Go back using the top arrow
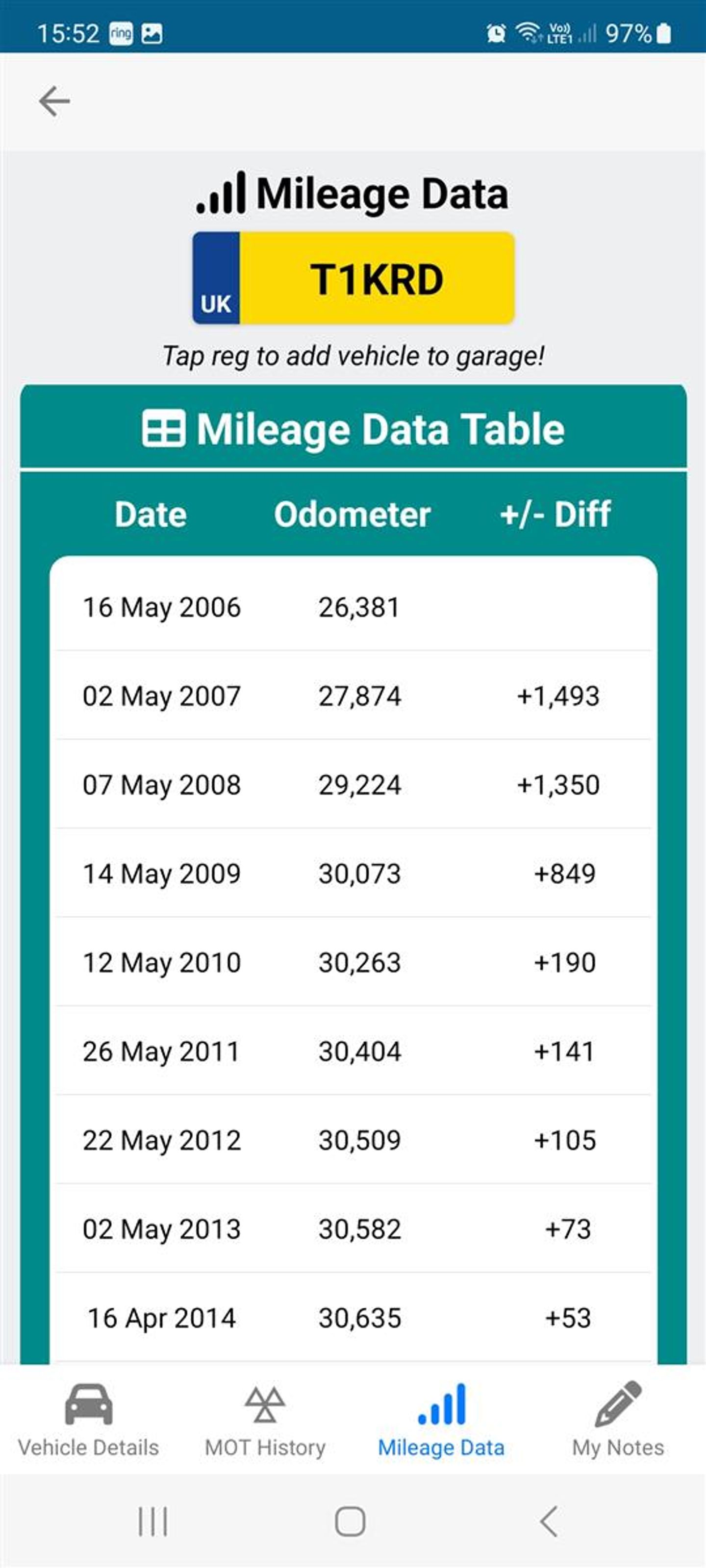706x1568 pixels. (54, 101)
